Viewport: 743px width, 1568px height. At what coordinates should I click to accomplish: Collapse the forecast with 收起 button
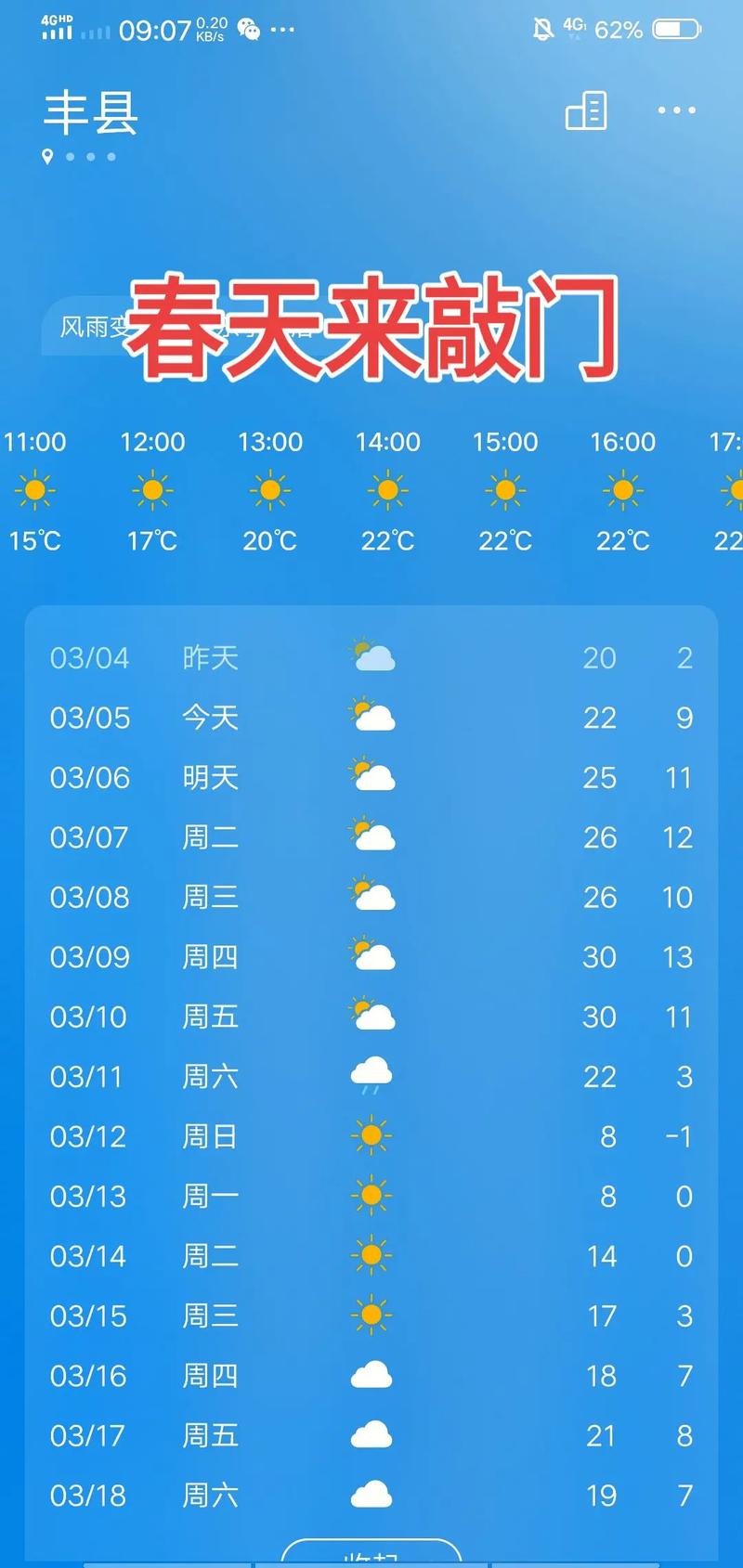click(371, 1555)
